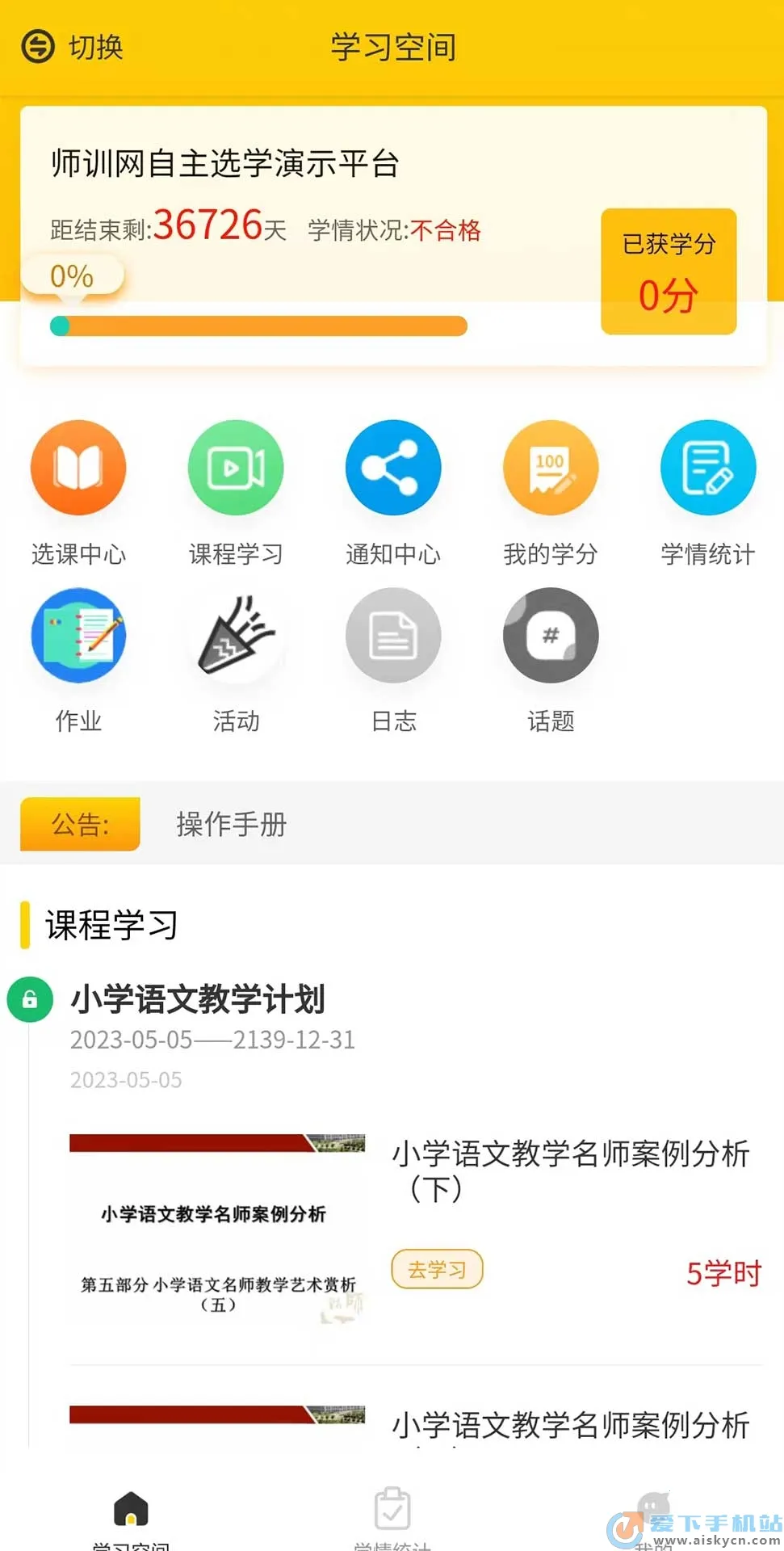This screenshot has width=784, height=1551.
Task: Tap the 0% progress bar
Action: pyautogui.click(x=258, y=326)
